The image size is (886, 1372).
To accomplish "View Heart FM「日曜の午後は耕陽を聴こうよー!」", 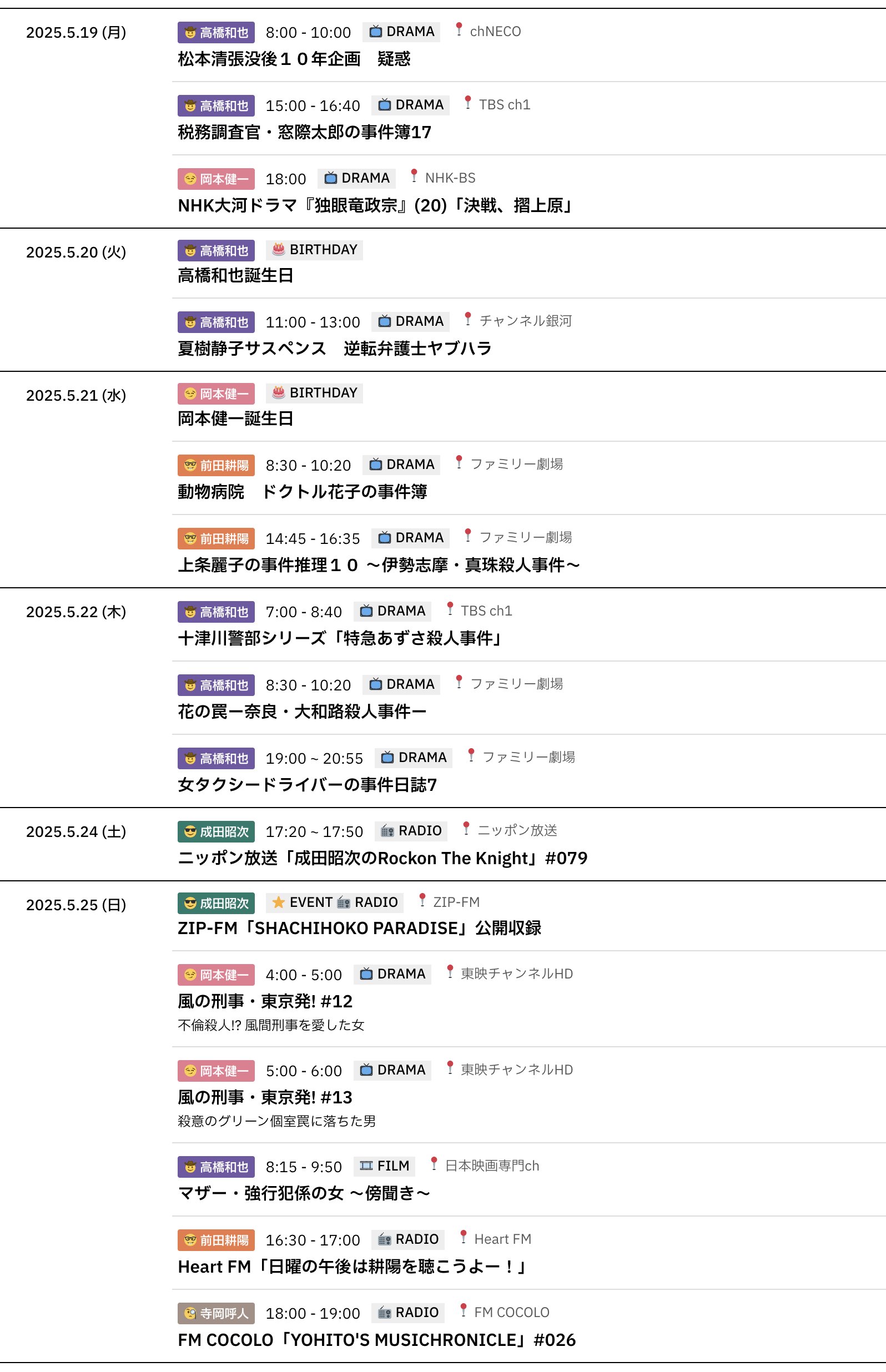I will click(x=352, y=1267).
